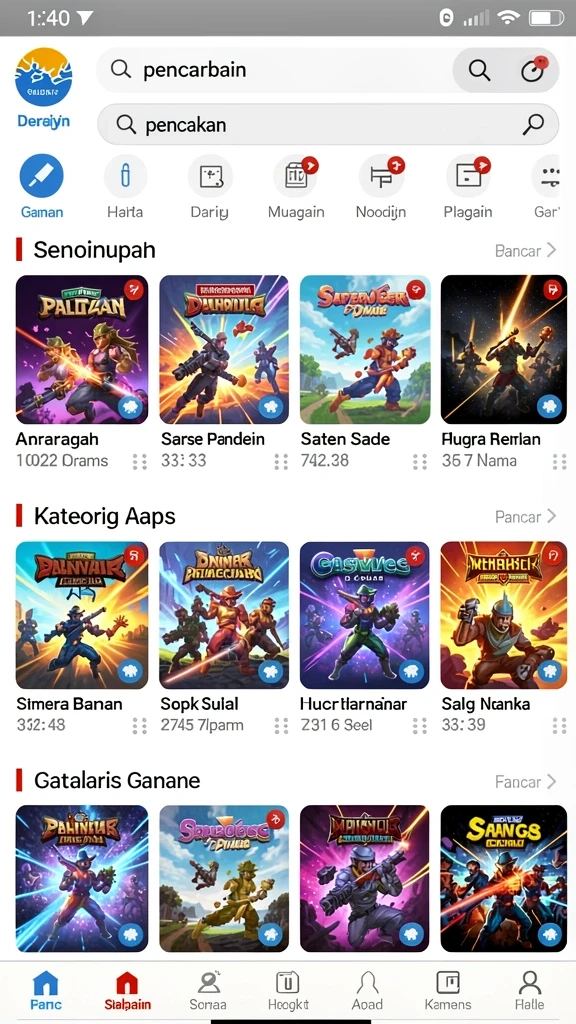Image resolution: width=576 pixels, height=1024 pixels.
Task: Tap the top search field reading pencarbain
Action: (x=274, y=70)
